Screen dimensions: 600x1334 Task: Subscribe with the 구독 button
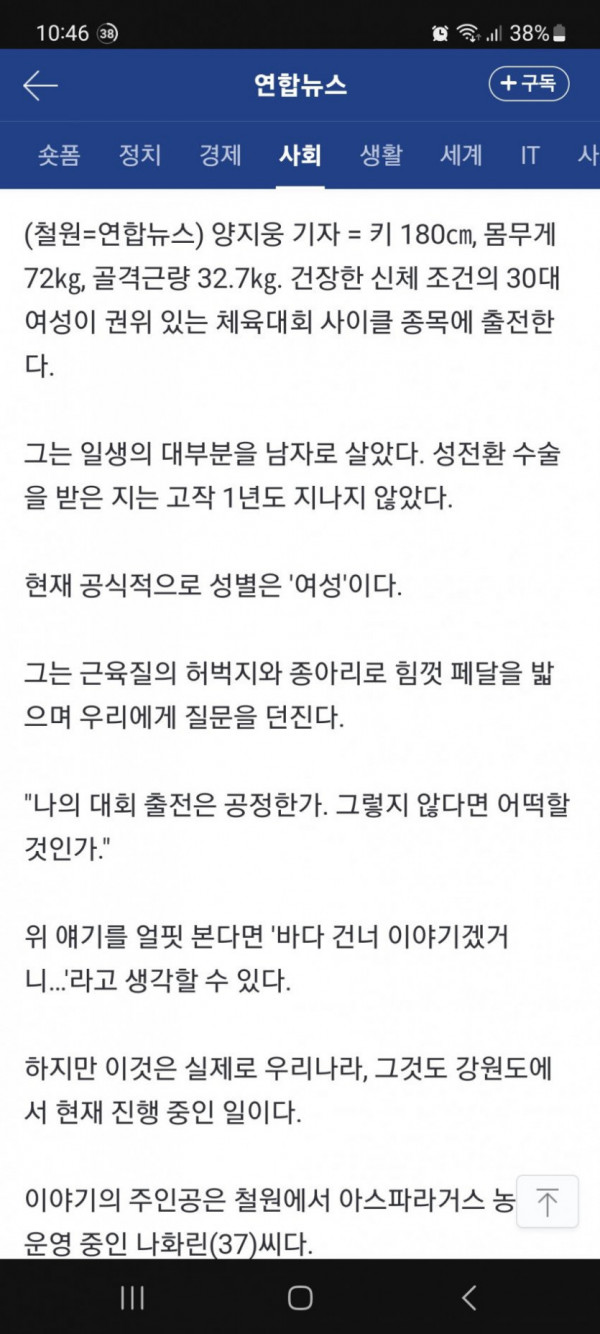[529, 84]
